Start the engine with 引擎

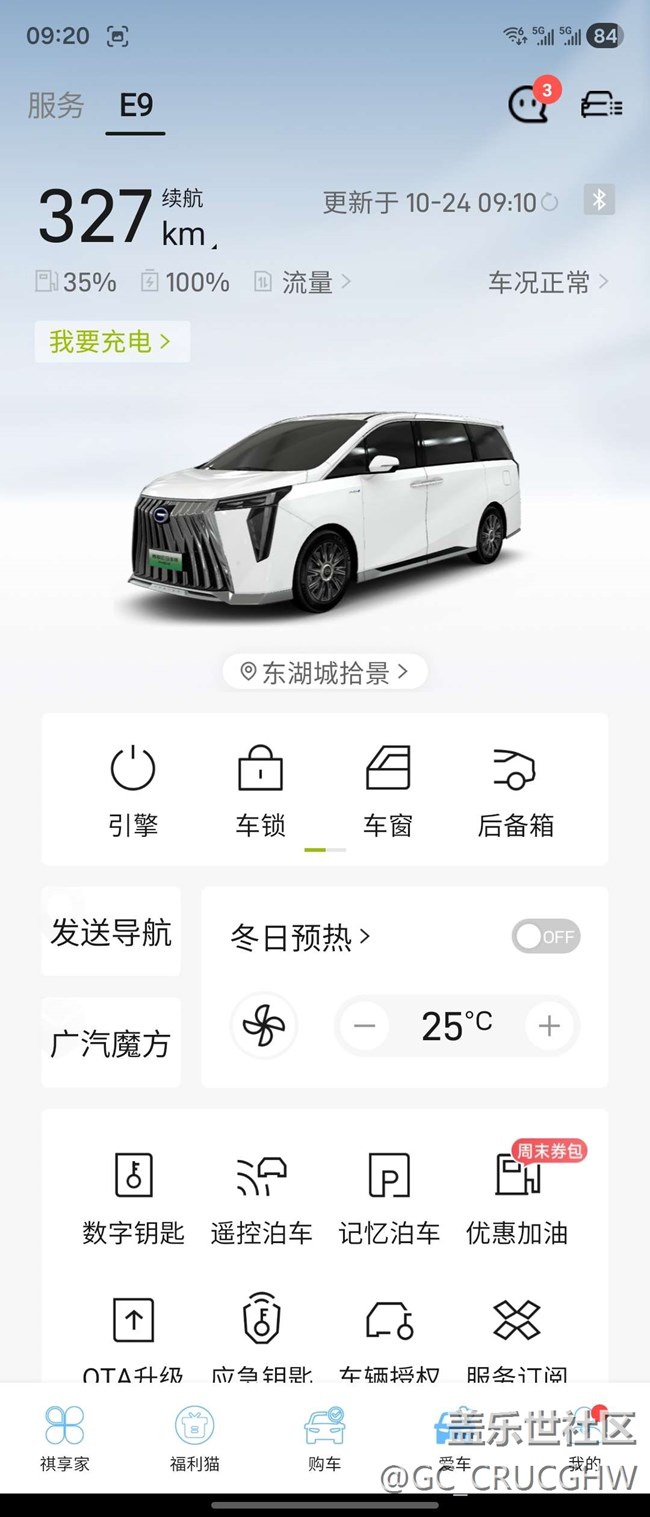[133, 791]
